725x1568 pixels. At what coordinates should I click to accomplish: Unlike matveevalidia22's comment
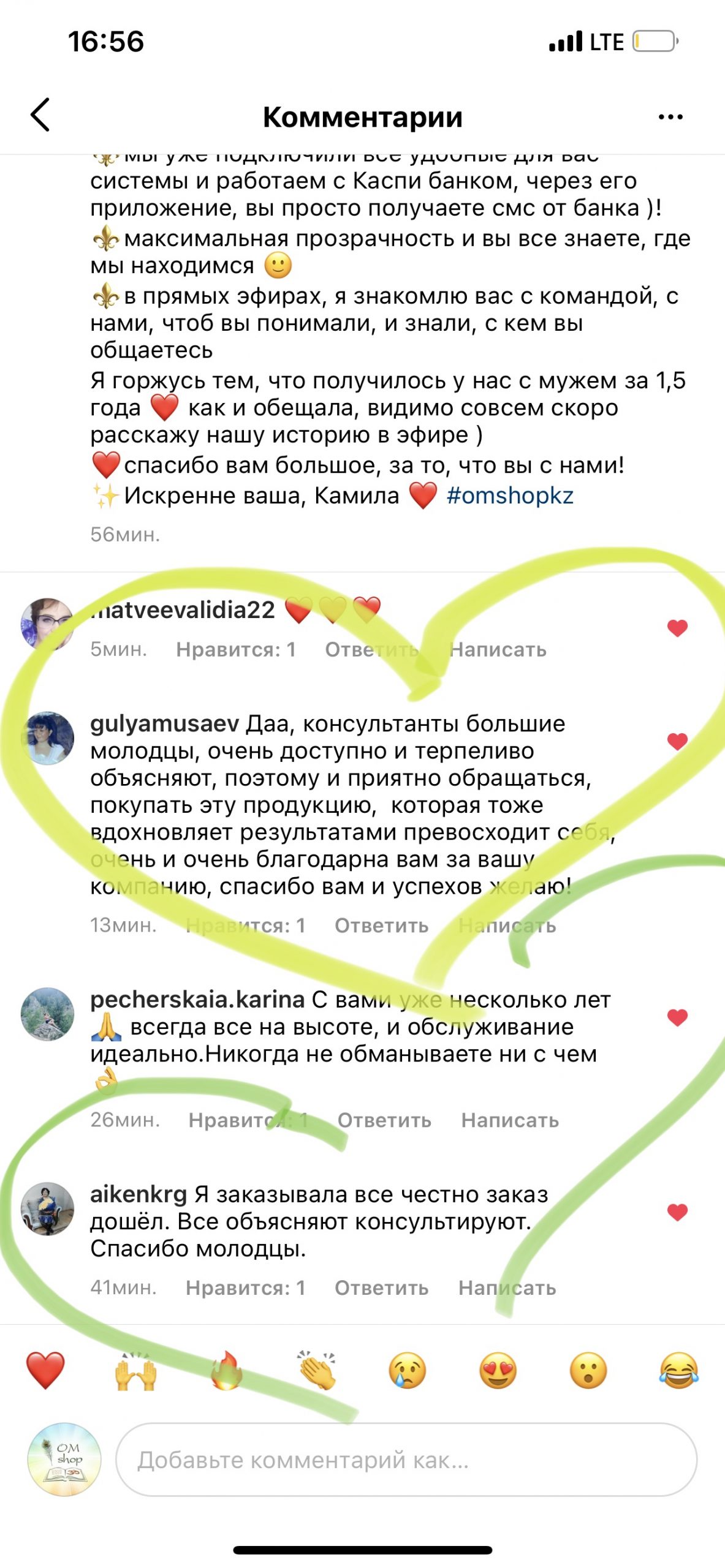[677, 628]
